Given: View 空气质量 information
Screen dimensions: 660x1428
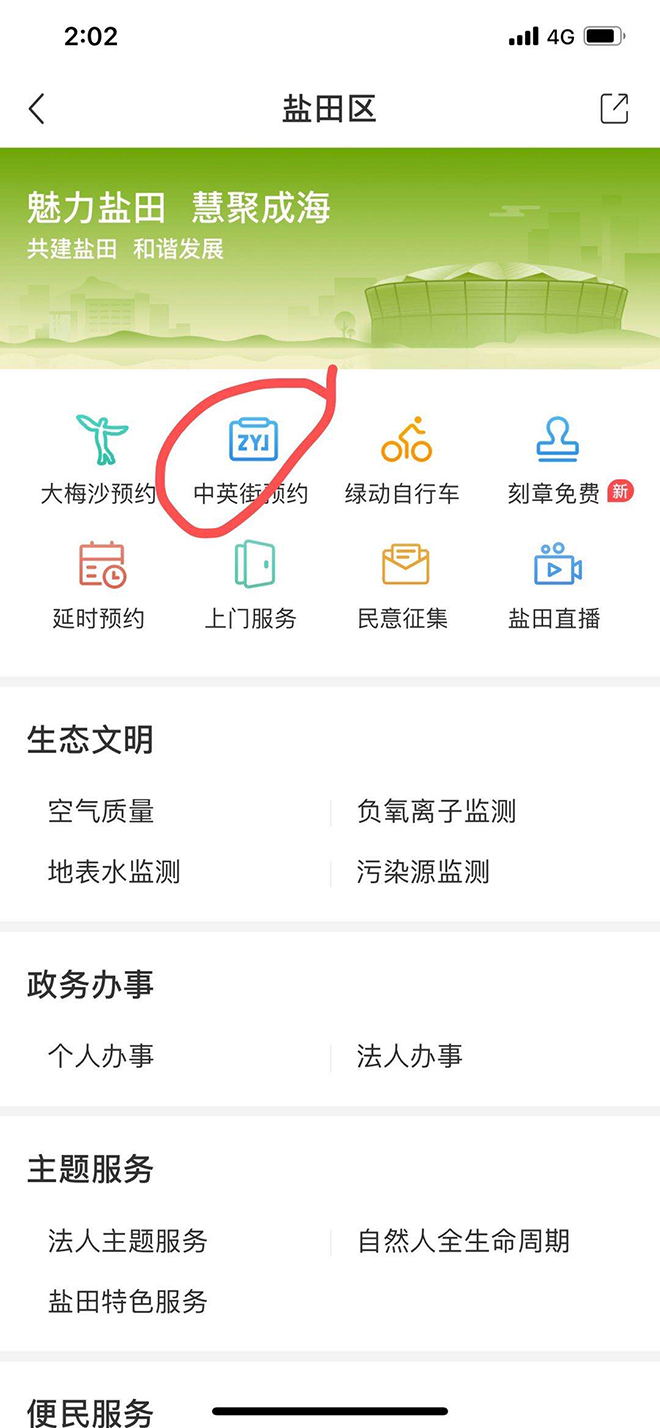Looking at the screenshot, I should pyautogui.click(x=101, y=811).
